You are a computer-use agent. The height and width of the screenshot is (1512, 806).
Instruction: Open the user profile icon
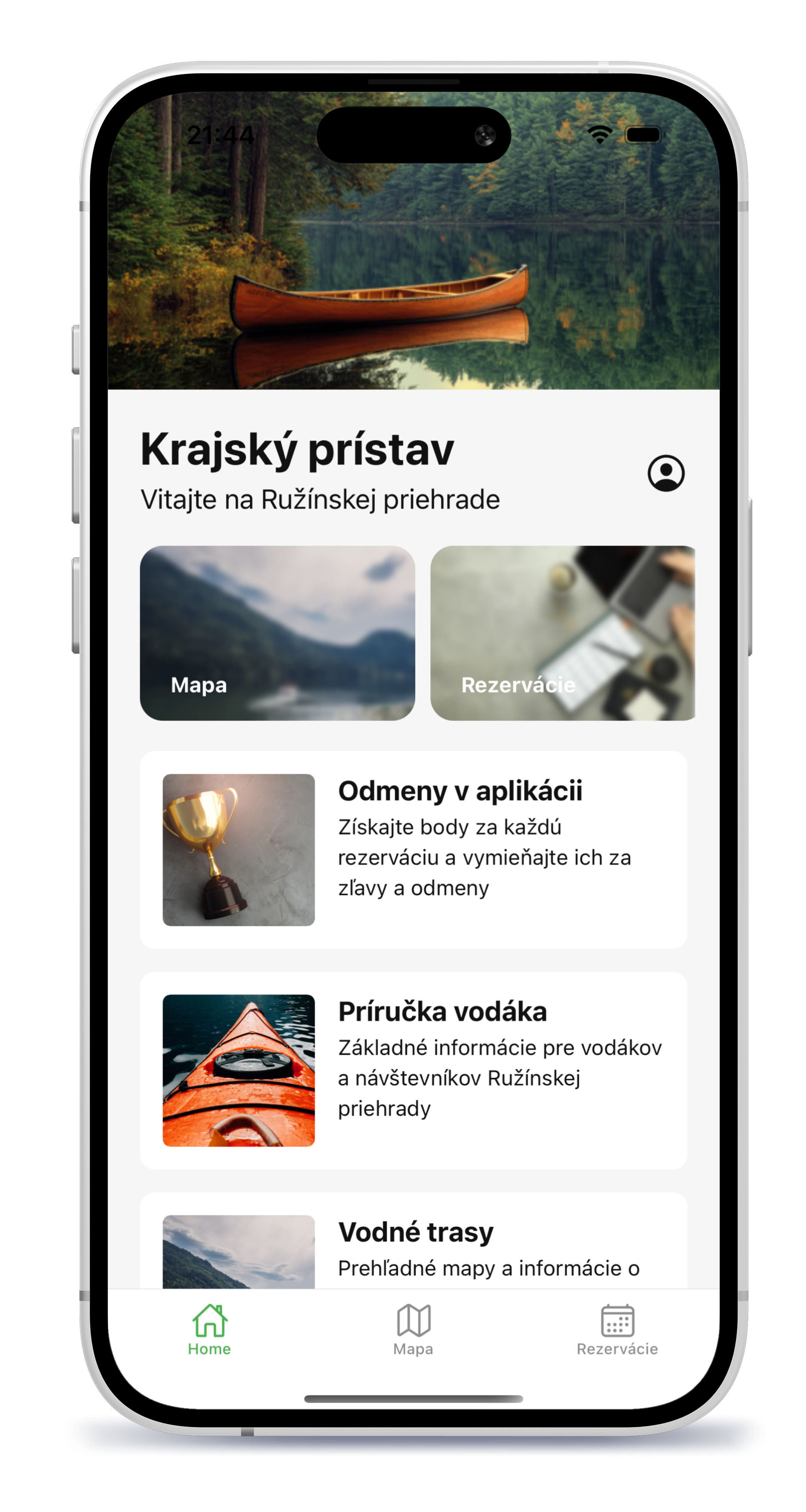(x=666, y=472)
